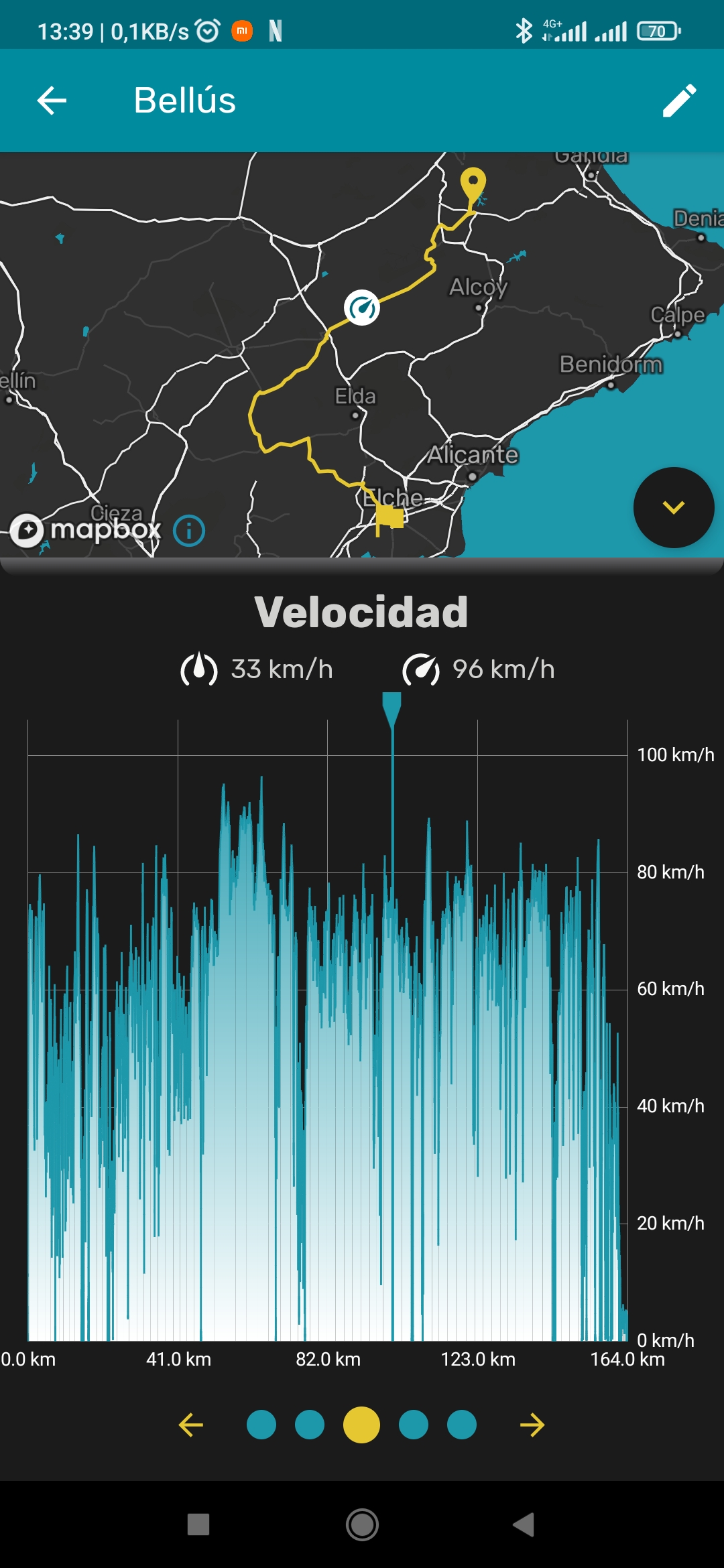The width and height of the screenshot is (724, 1568).
Task: Go to the previous chart with left arrow
Action: coord(191,1425)
